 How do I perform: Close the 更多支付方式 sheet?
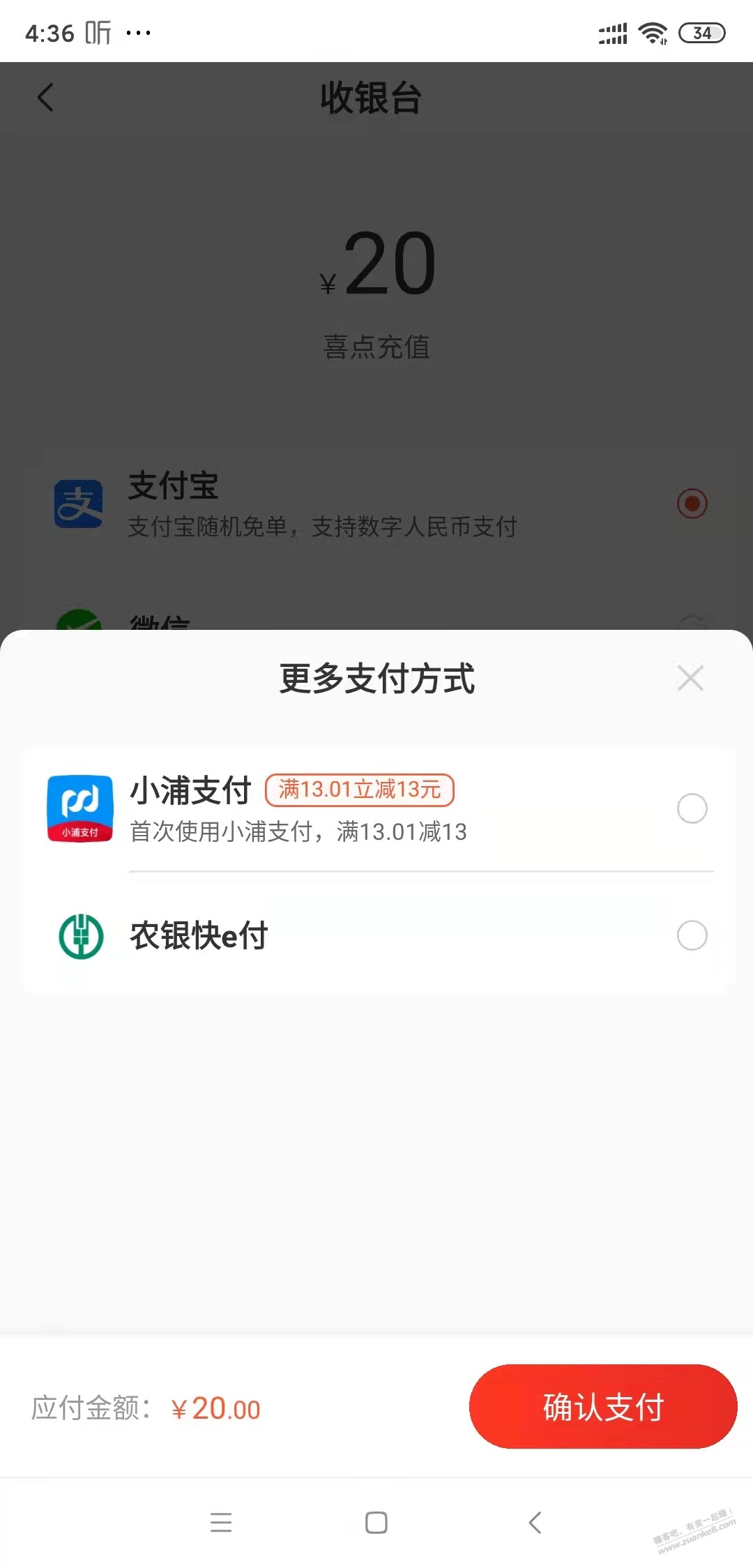690,678
